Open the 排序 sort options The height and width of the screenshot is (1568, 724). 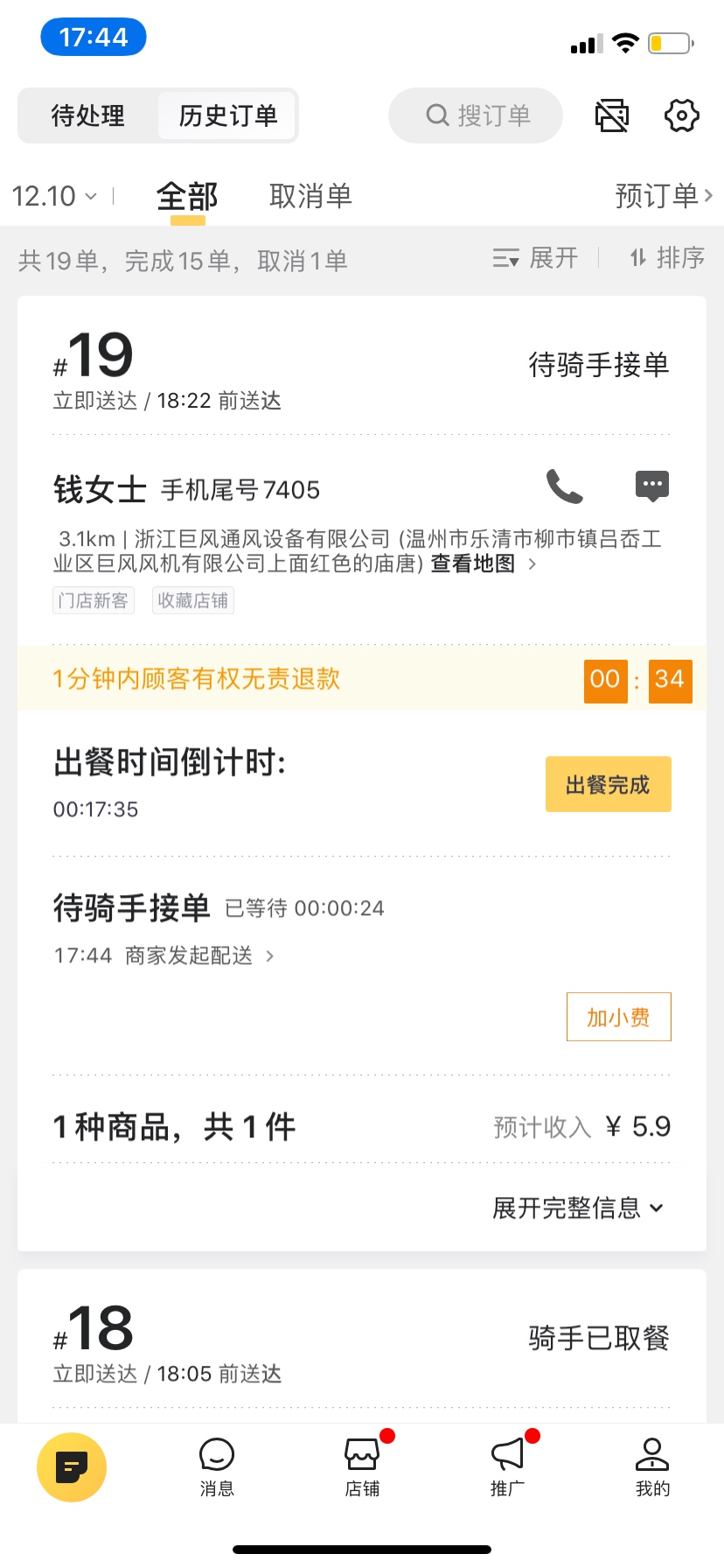[666, 258]
